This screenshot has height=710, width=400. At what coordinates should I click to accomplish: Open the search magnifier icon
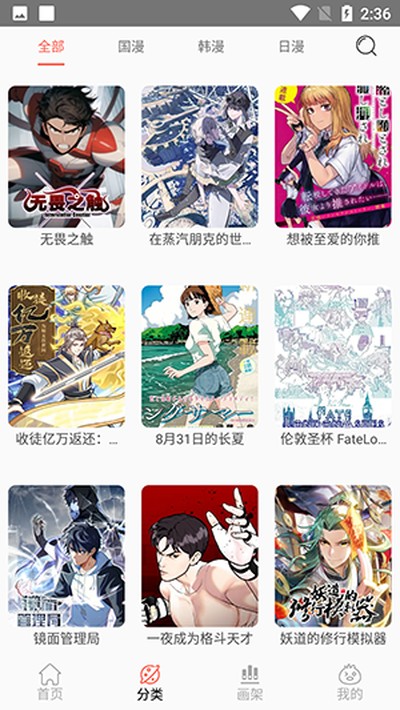pos(366,46)
